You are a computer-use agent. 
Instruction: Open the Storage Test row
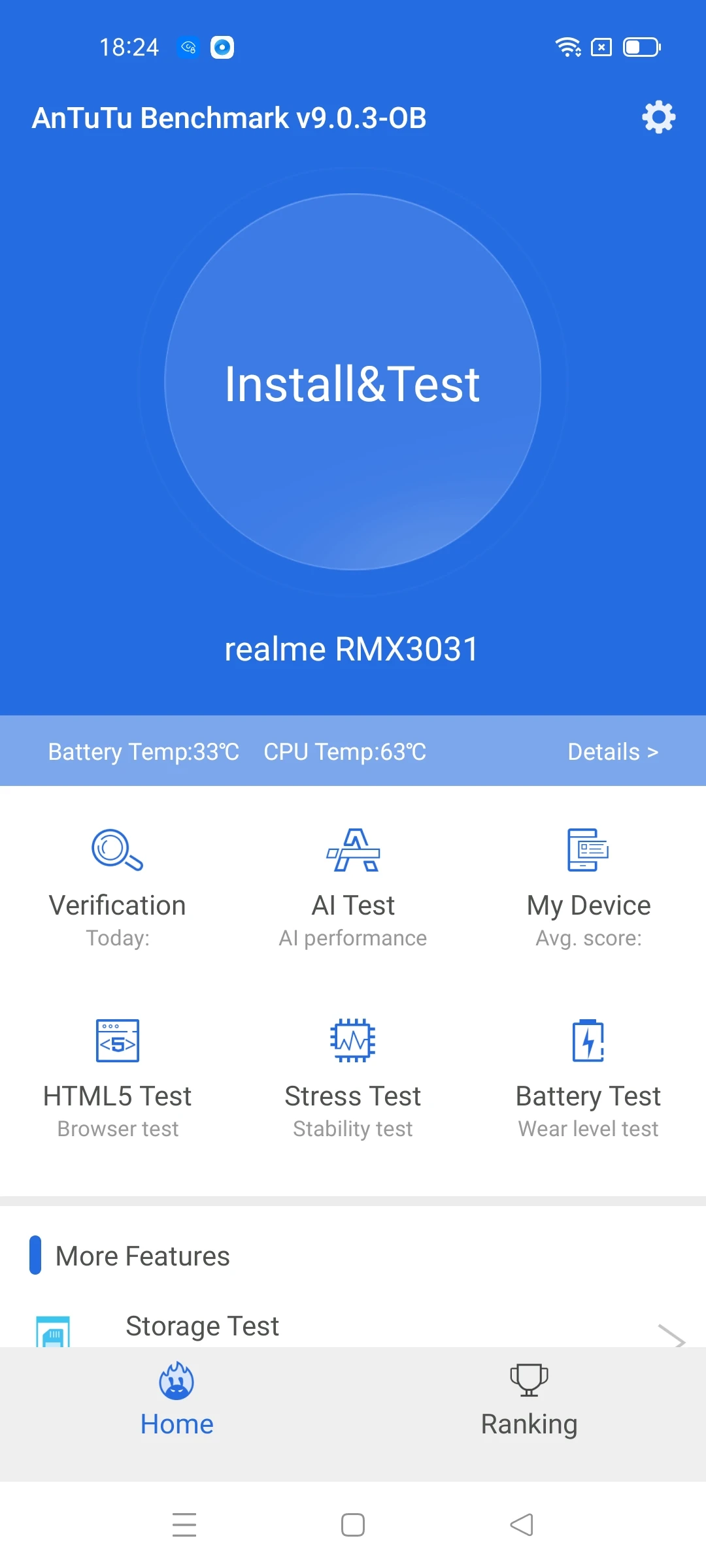353,1328
